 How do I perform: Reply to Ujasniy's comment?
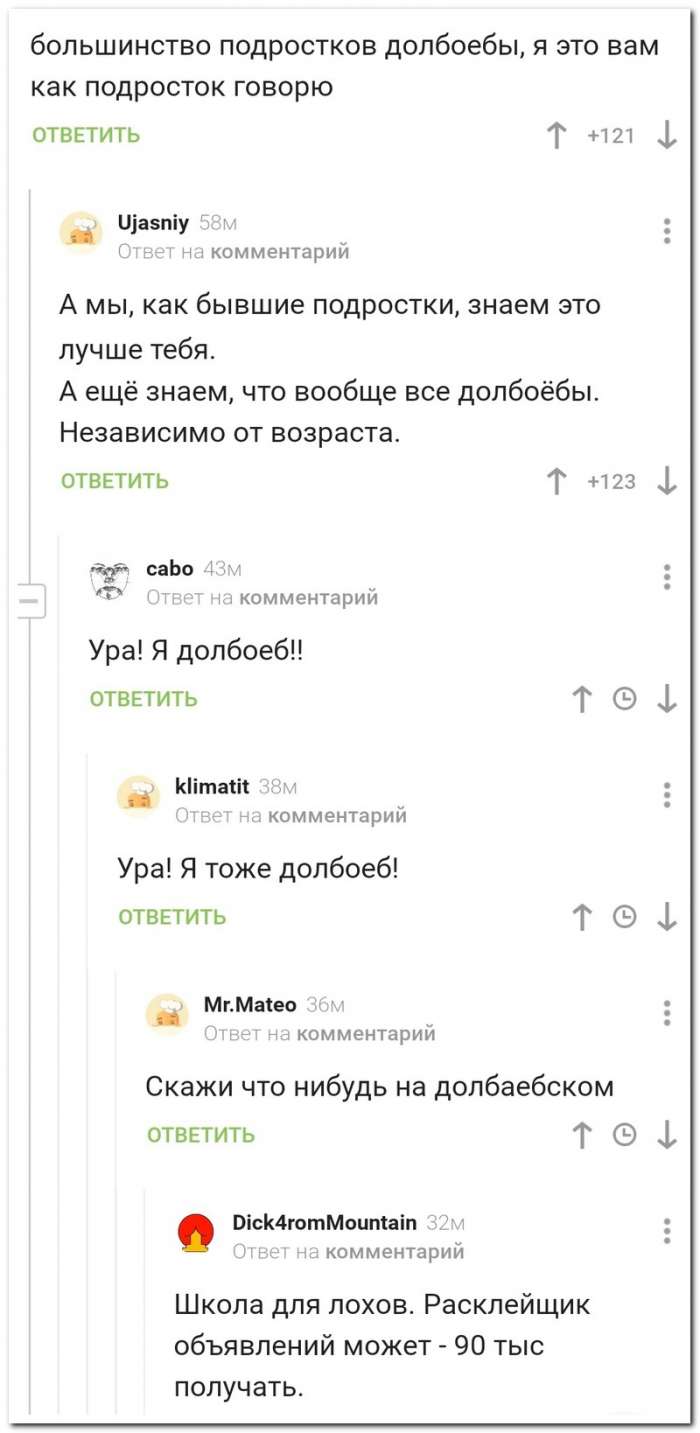pos(115,481)
